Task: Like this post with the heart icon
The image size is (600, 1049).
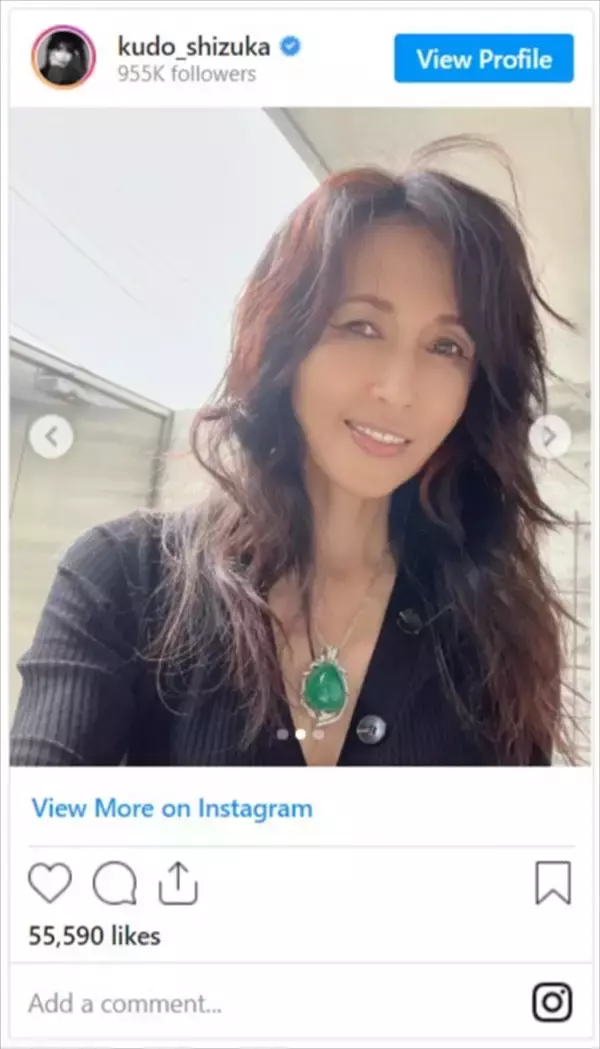Action: [50, 884]
